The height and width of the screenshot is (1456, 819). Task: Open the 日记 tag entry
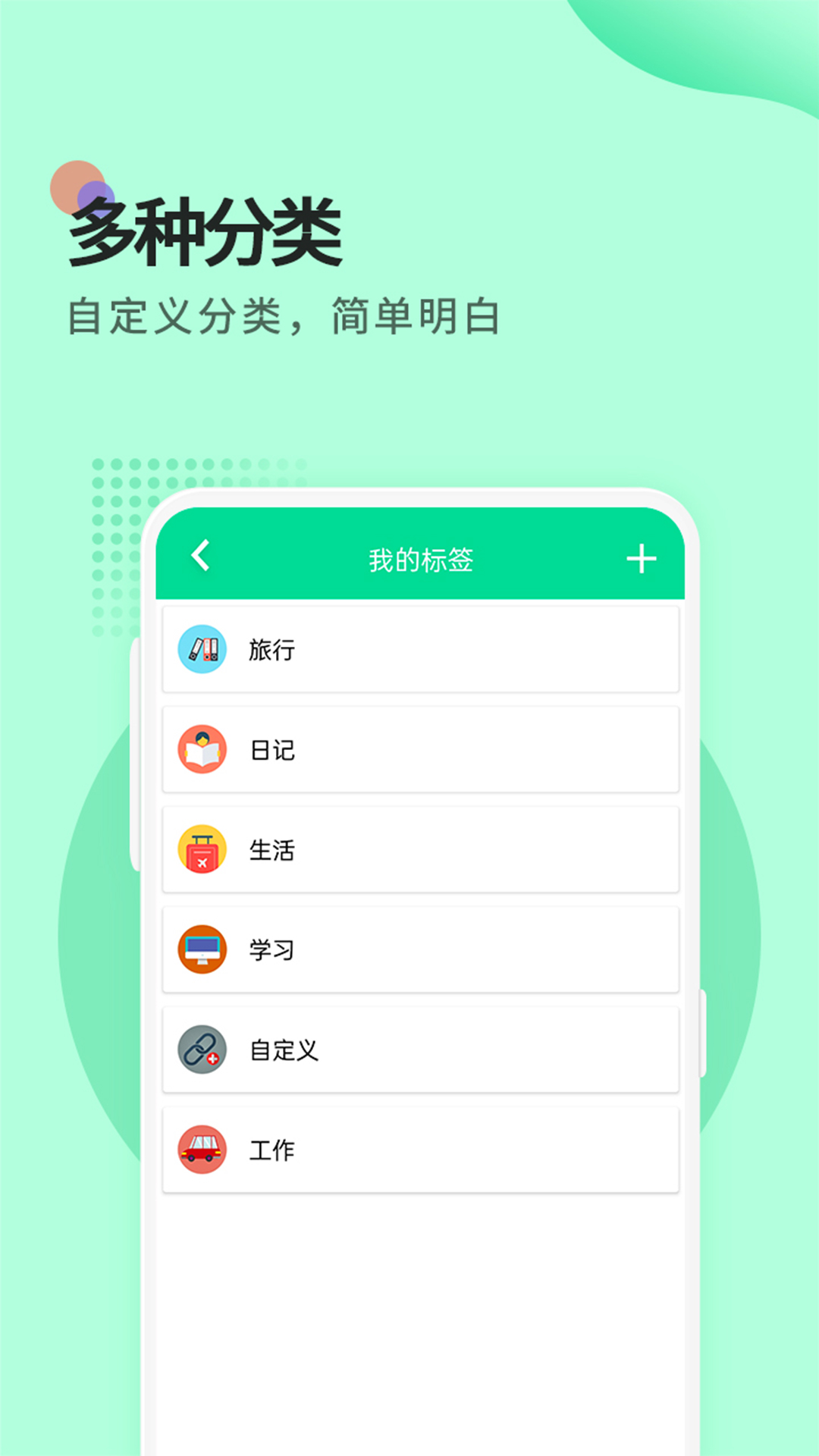pyautogui.click(x=419, y=749)
